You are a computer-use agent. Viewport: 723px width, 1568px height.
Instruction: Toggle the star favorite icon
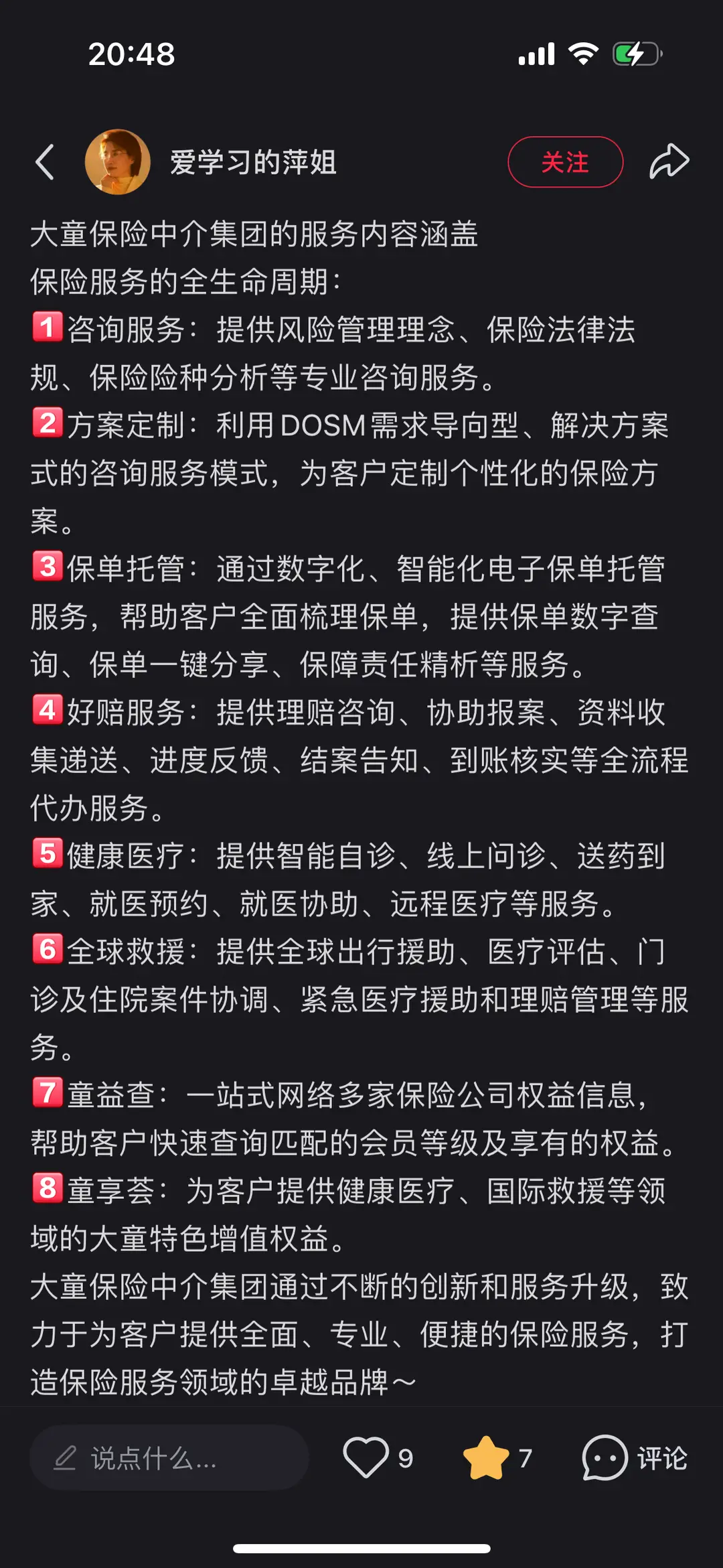coord(486,1457)
